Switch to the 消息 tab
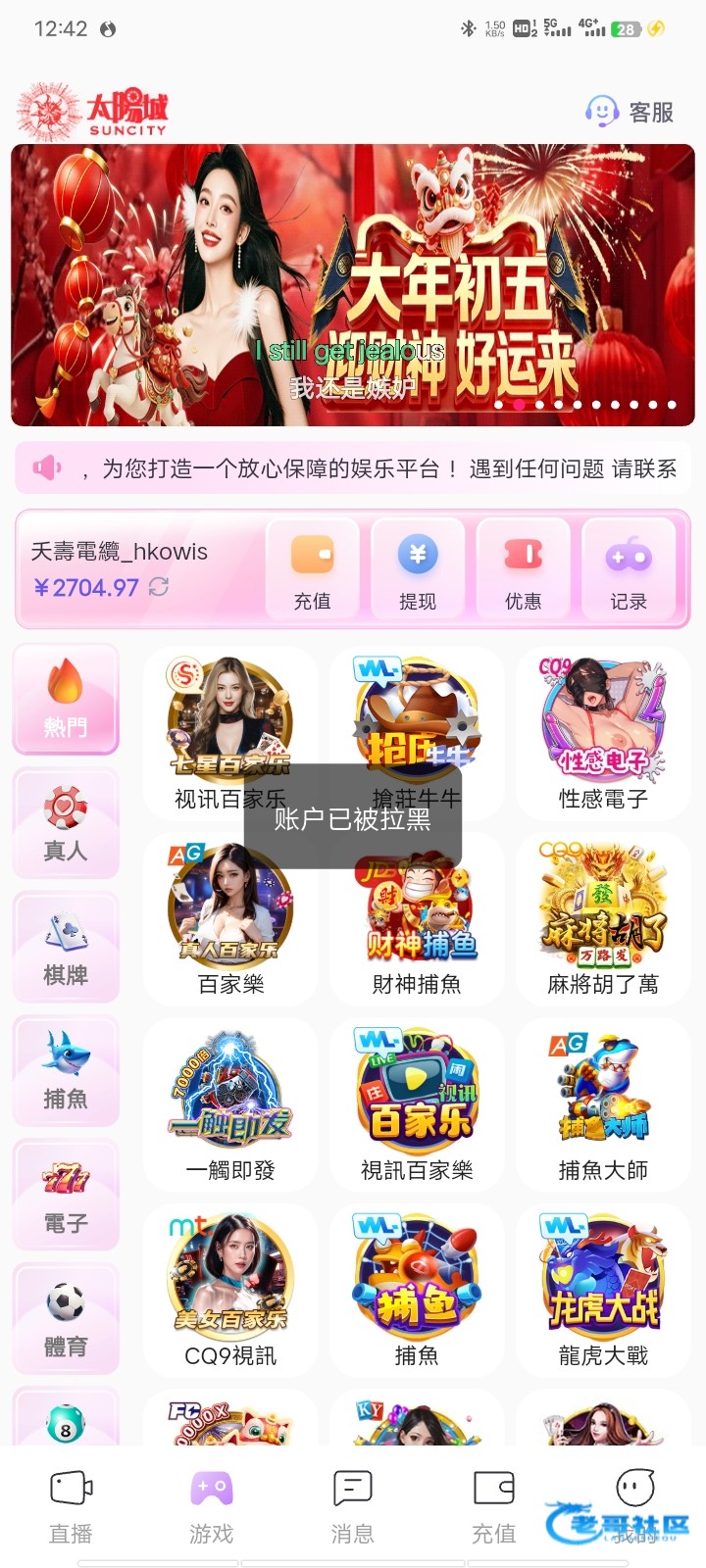This screenshot has width=706, height=1568. coord(352,1507)
